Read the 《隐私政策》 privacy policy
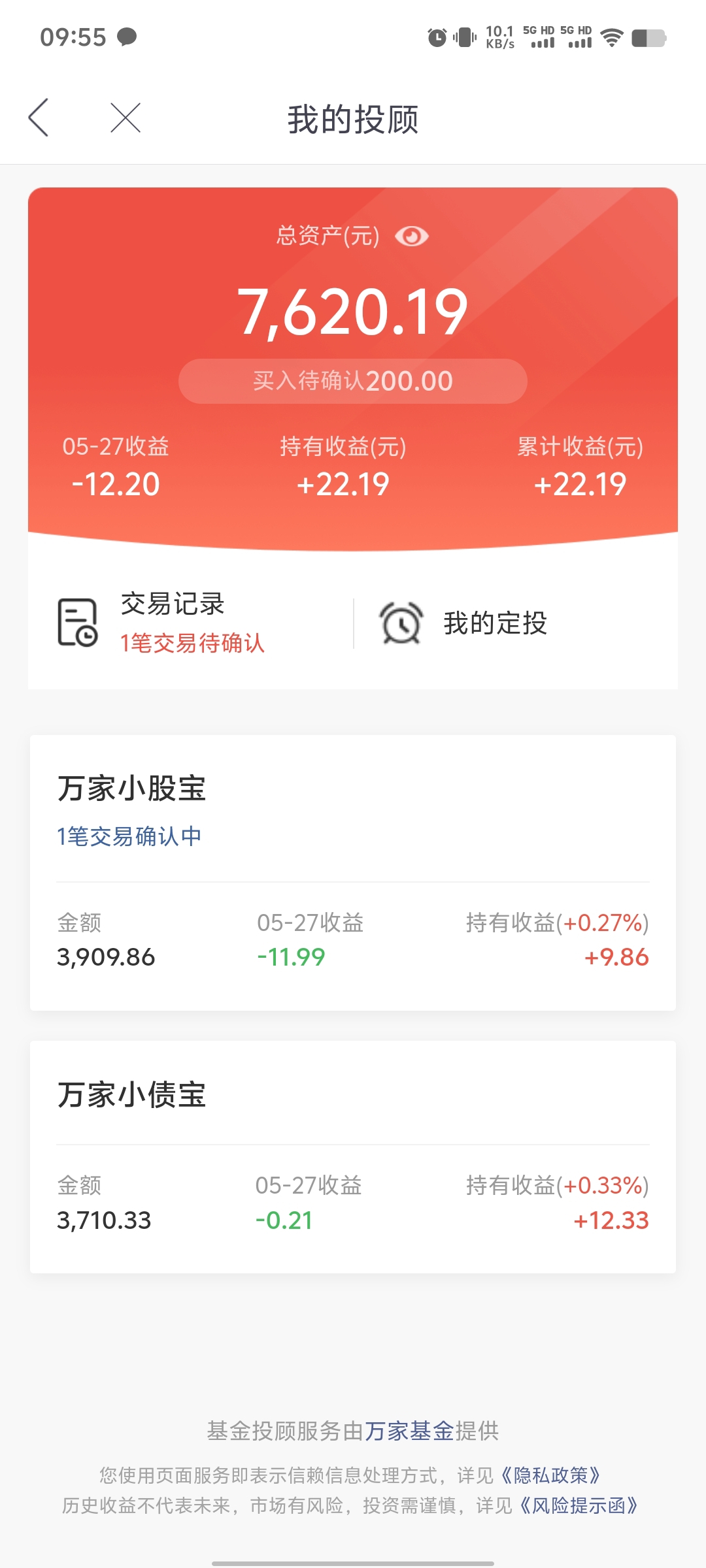 [550, 1475]
